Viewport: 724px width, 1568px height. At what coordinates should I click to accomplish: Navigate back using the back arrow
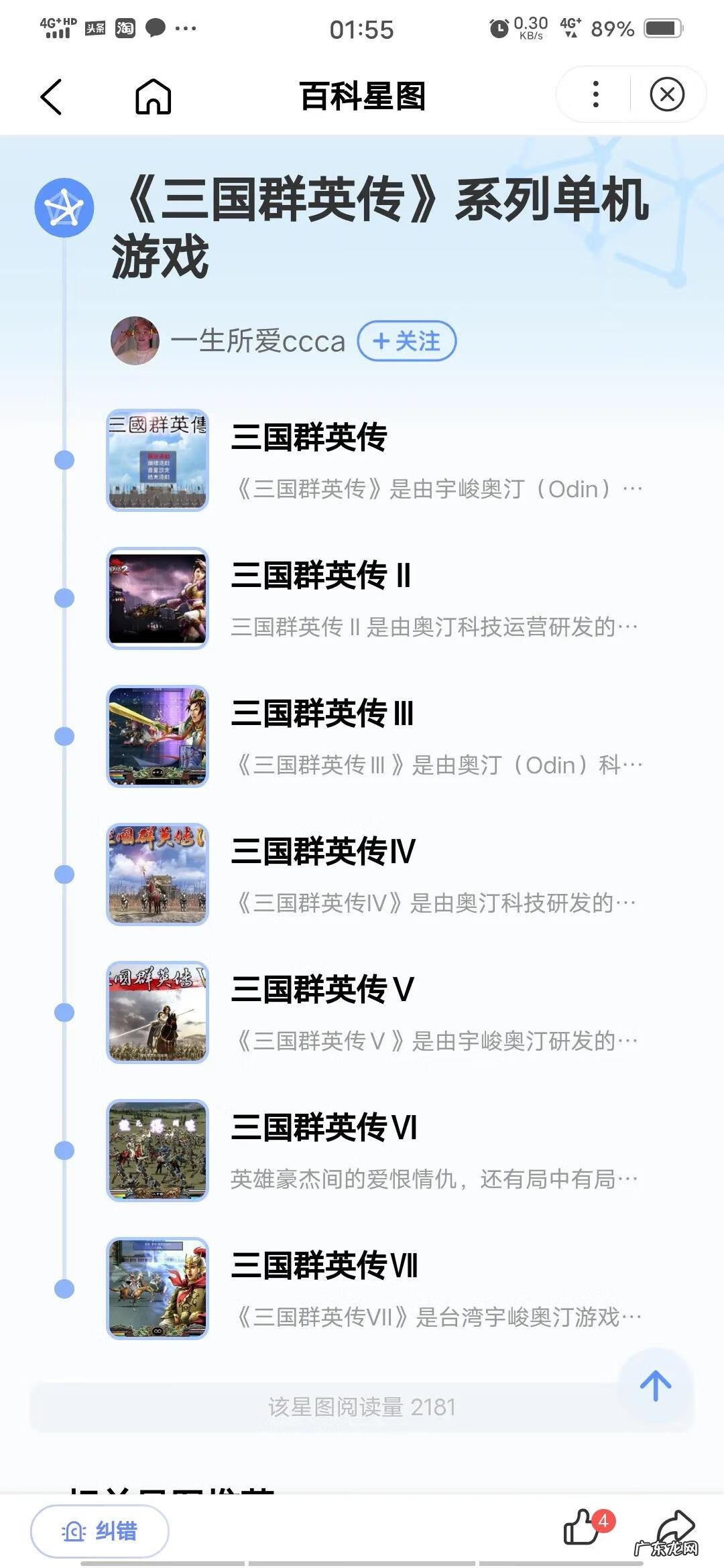tap(52, 96)
